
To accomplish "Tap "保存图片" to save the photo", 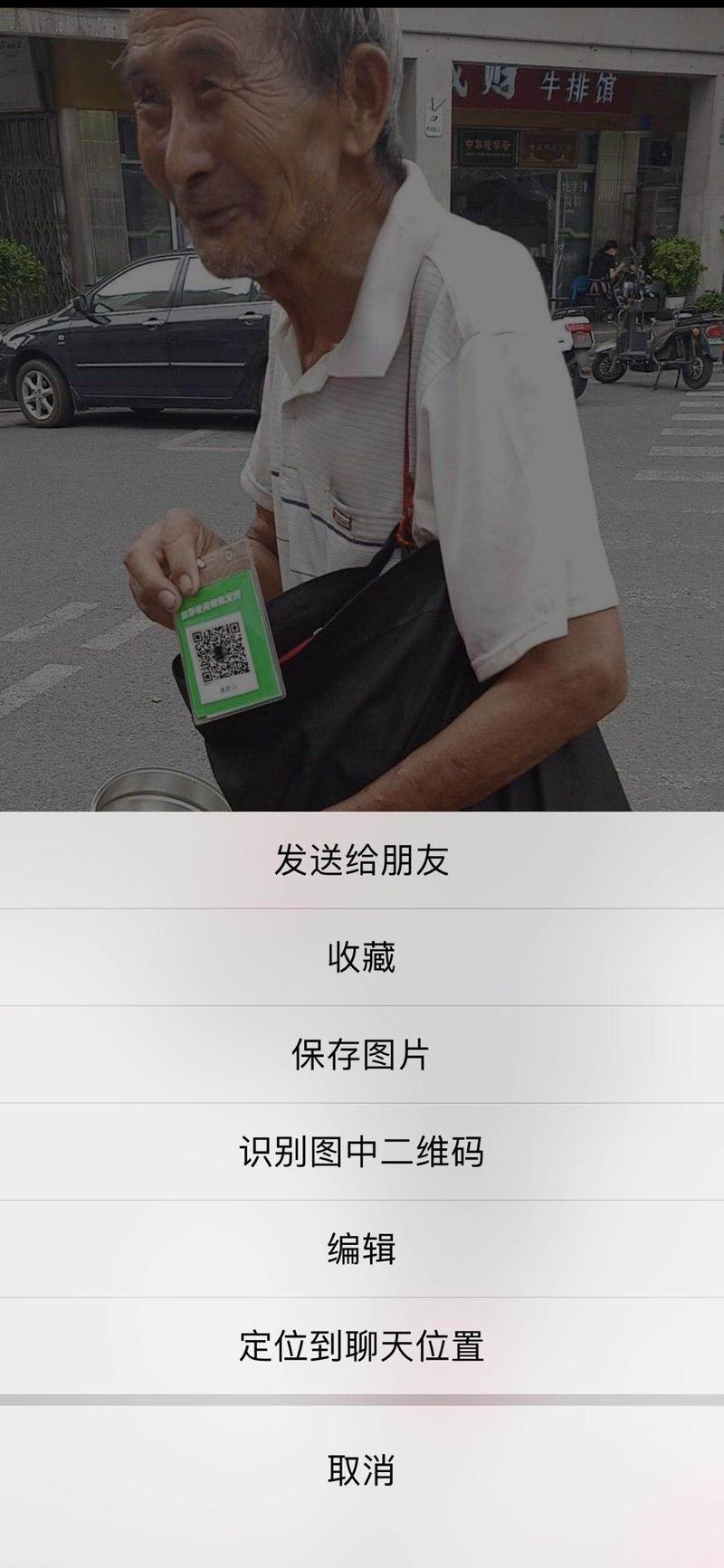I will pyautogui.click(x=362, y=1057).
